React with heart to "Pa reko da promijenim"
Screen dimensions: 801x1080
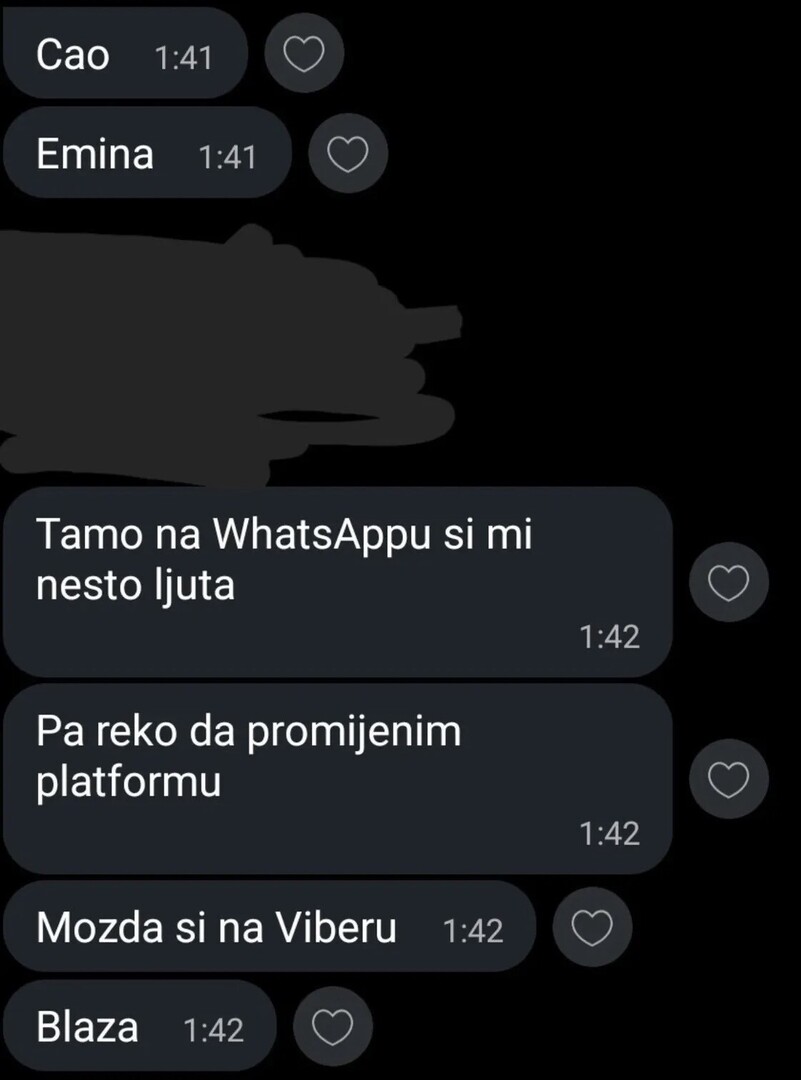coord(729,778)
